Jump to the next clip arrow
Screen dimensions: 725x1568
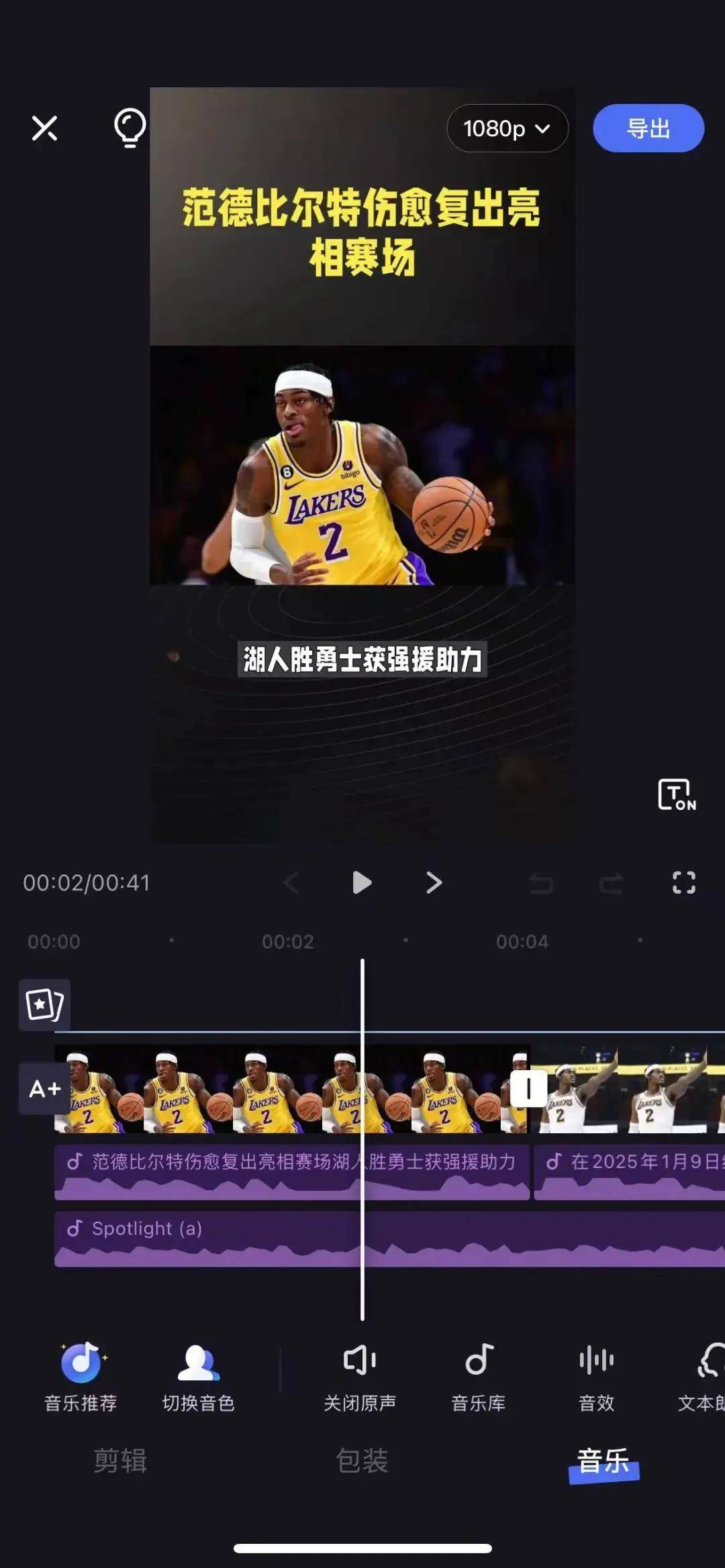[x=434, y=882]
